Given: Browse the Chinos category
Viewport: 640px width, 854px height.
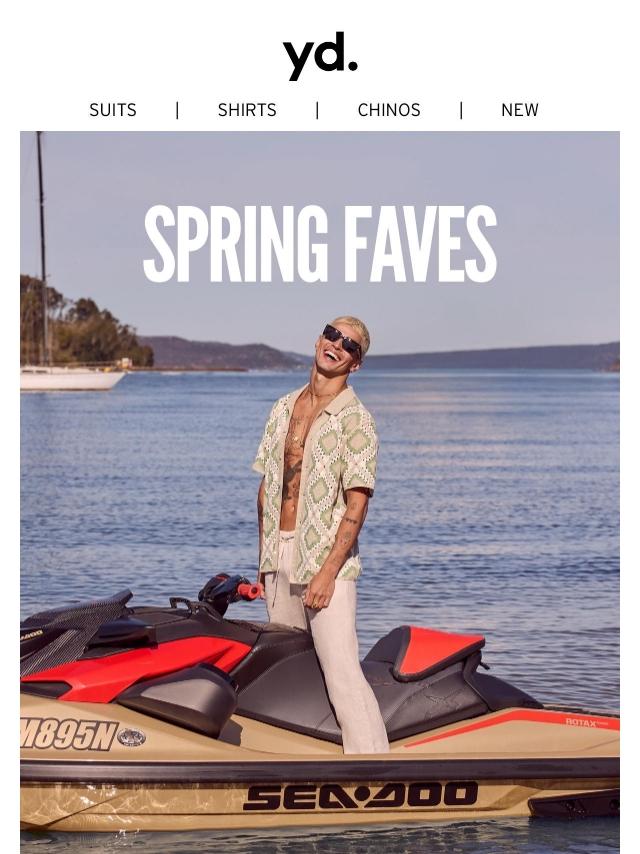Looking at the screenshot, I should pos(389,110).
